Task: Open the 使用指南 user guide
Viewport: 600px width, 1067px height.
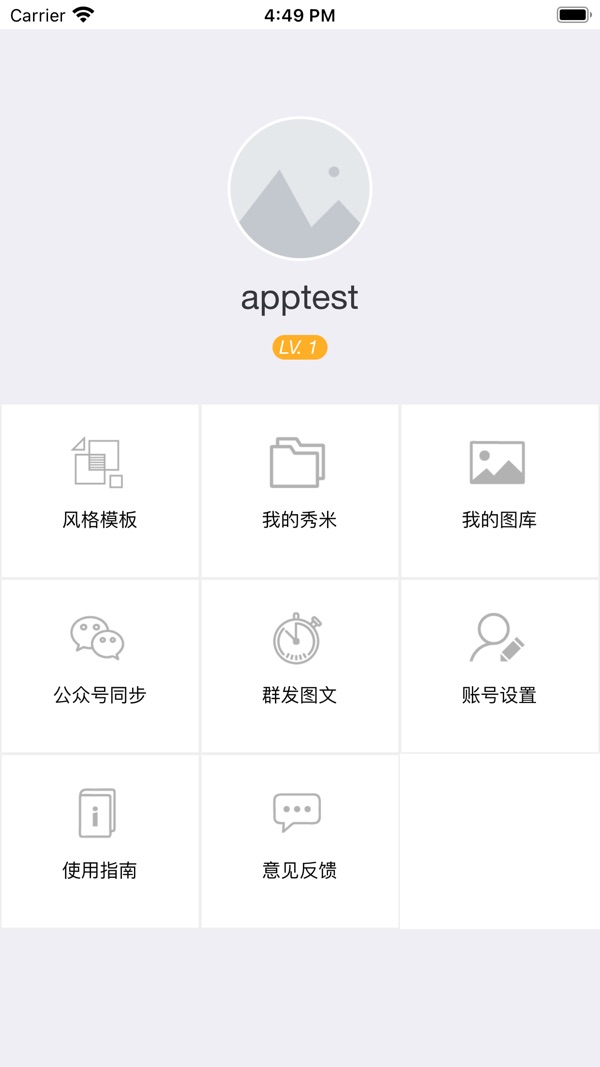Action: click(x=100, y=841)
